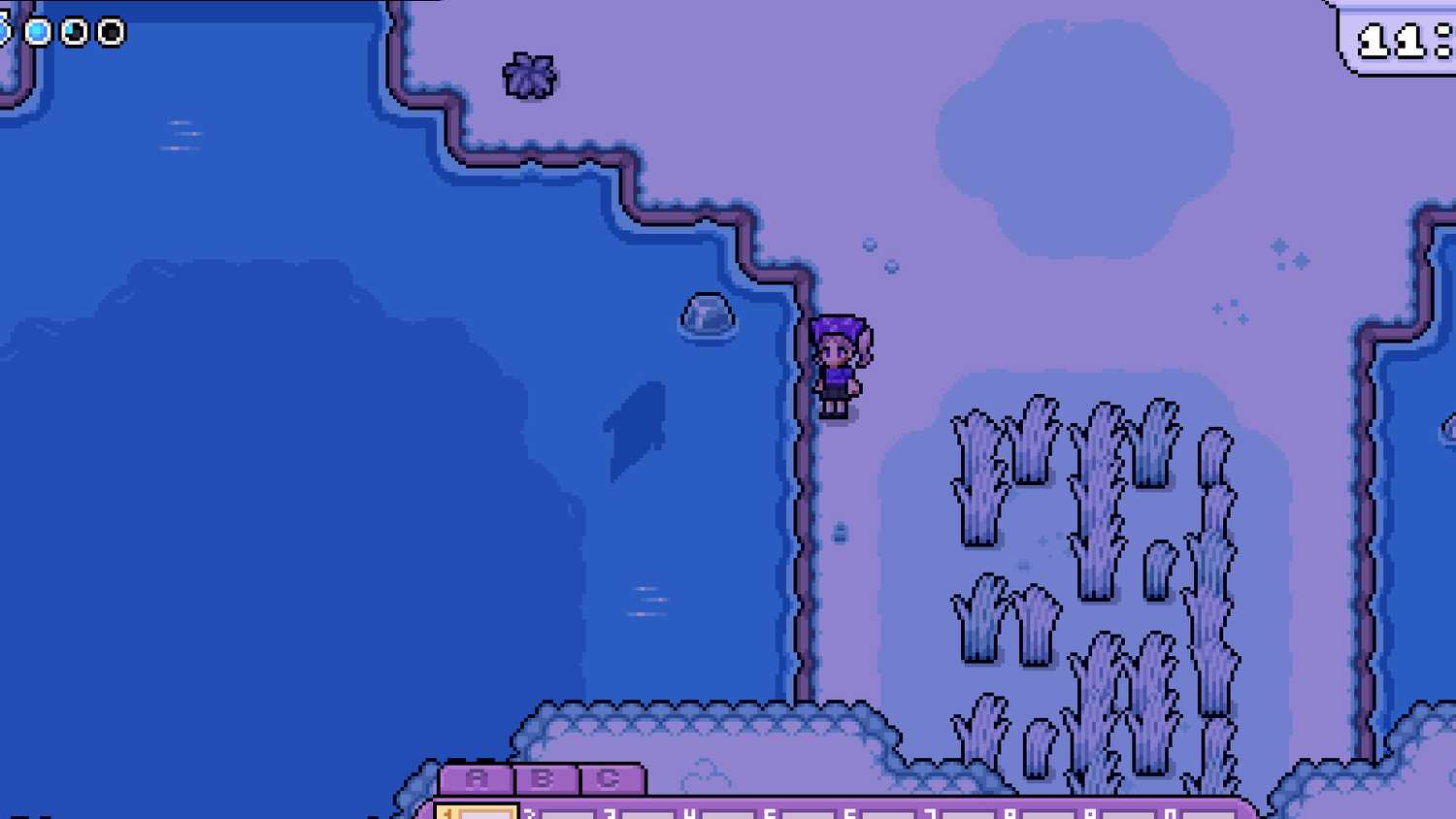
Task: Switch to hotbar tab C
Action: pos(610,779)
